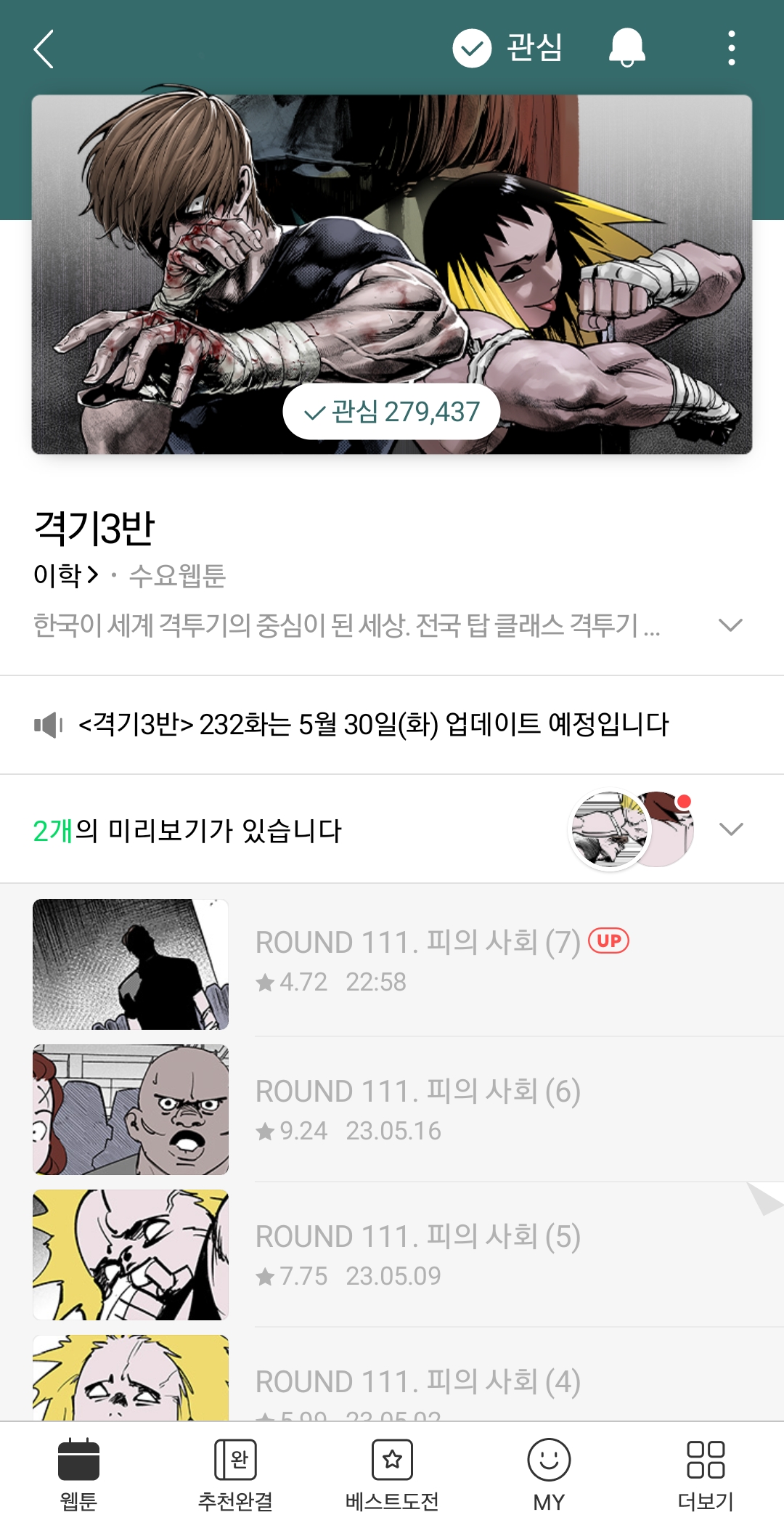Open the MY tab
This screenshot has height=1536, width=784.
coord(549,1476)
